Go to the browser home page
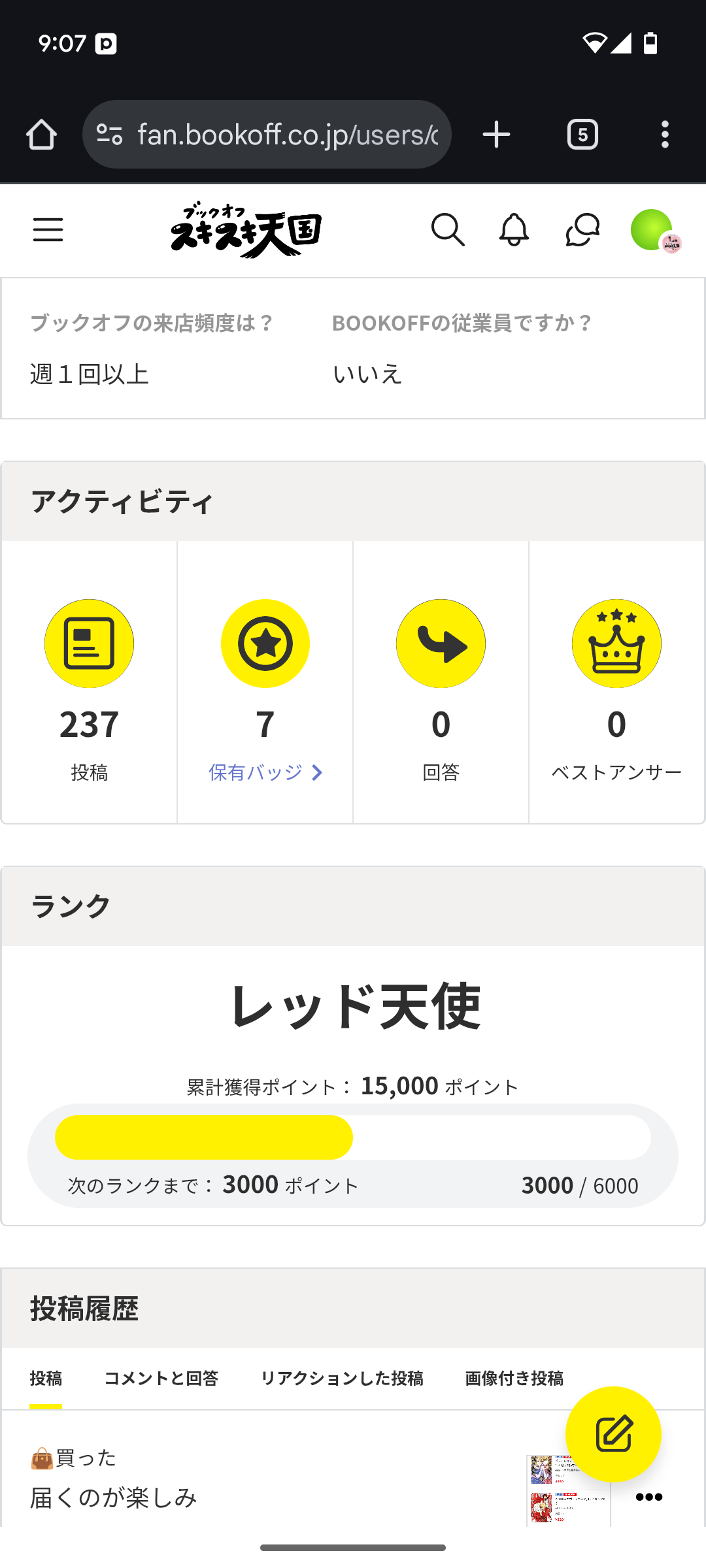Image resolution: width=706 pixels, height=1568 pixels. tap(41, 135)
